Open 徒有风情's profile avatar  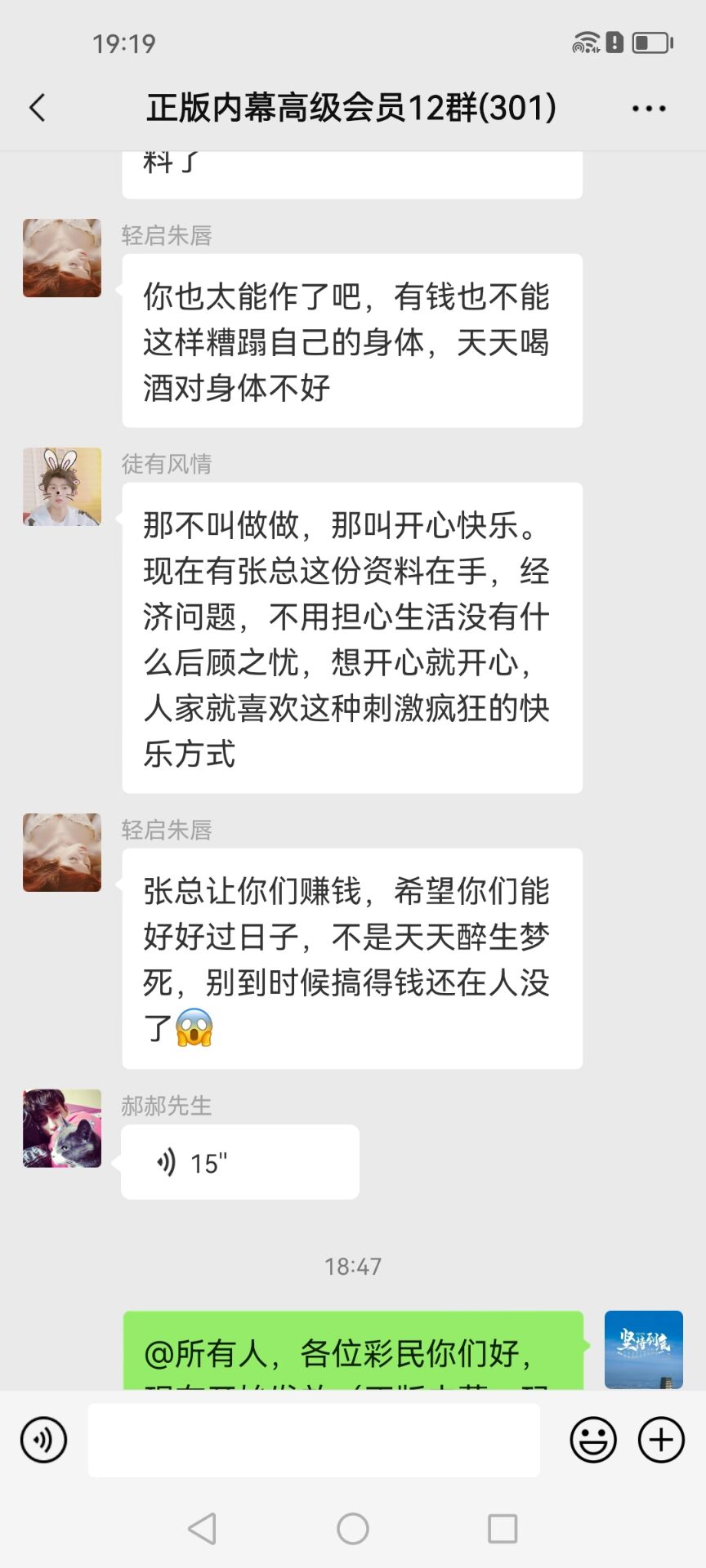pos(62,487)
